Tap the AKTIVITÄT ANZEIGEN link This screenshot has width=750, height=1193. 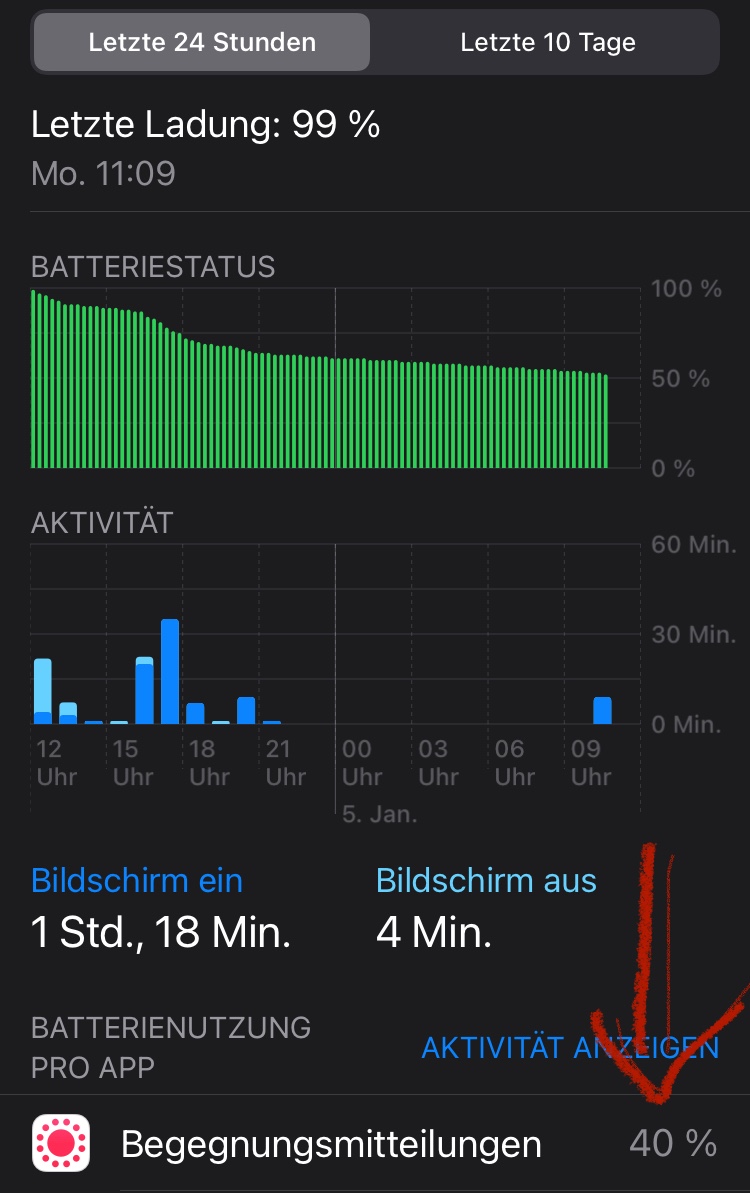click(x=569, y=1047)
